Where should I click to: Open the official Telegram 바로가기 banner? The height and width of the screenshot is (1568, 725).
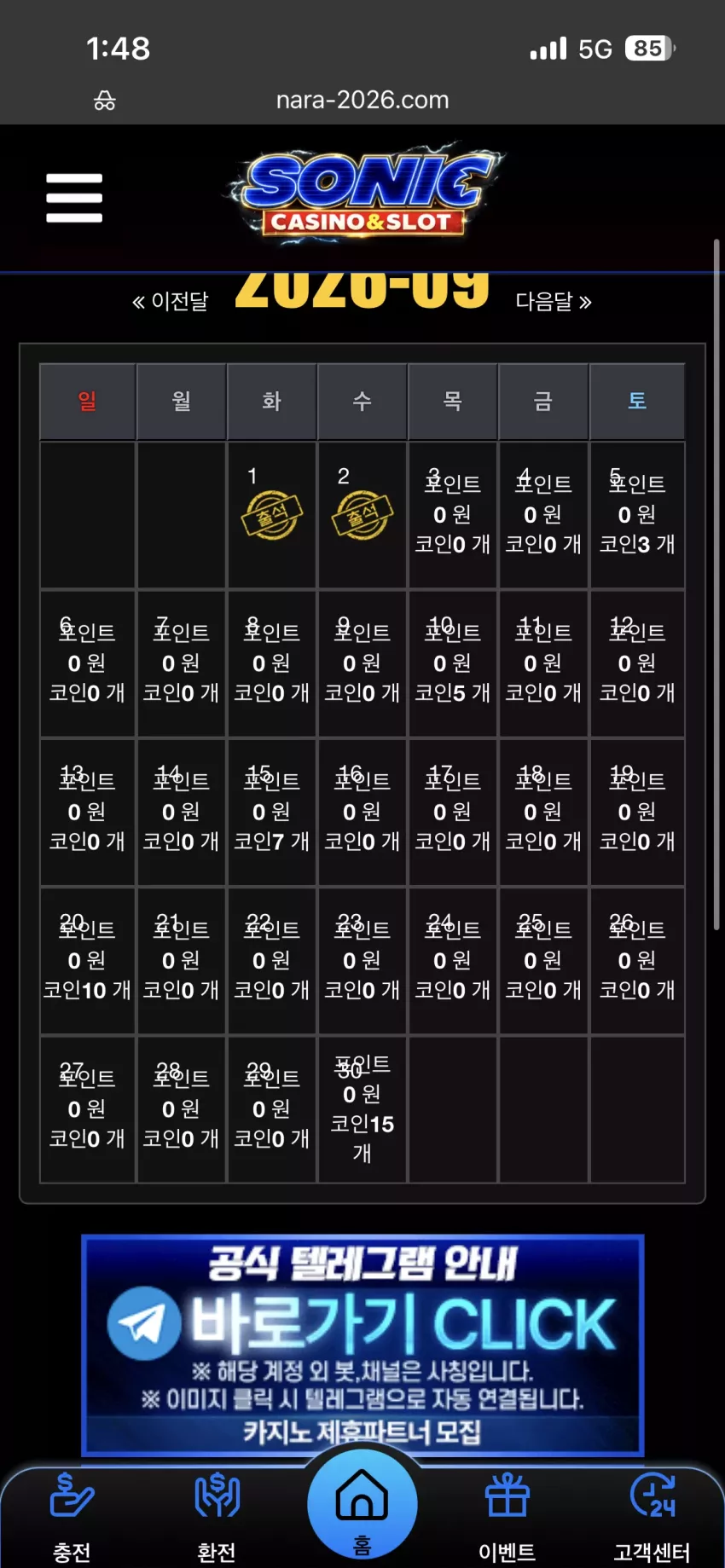click(x=362, y=1345)
